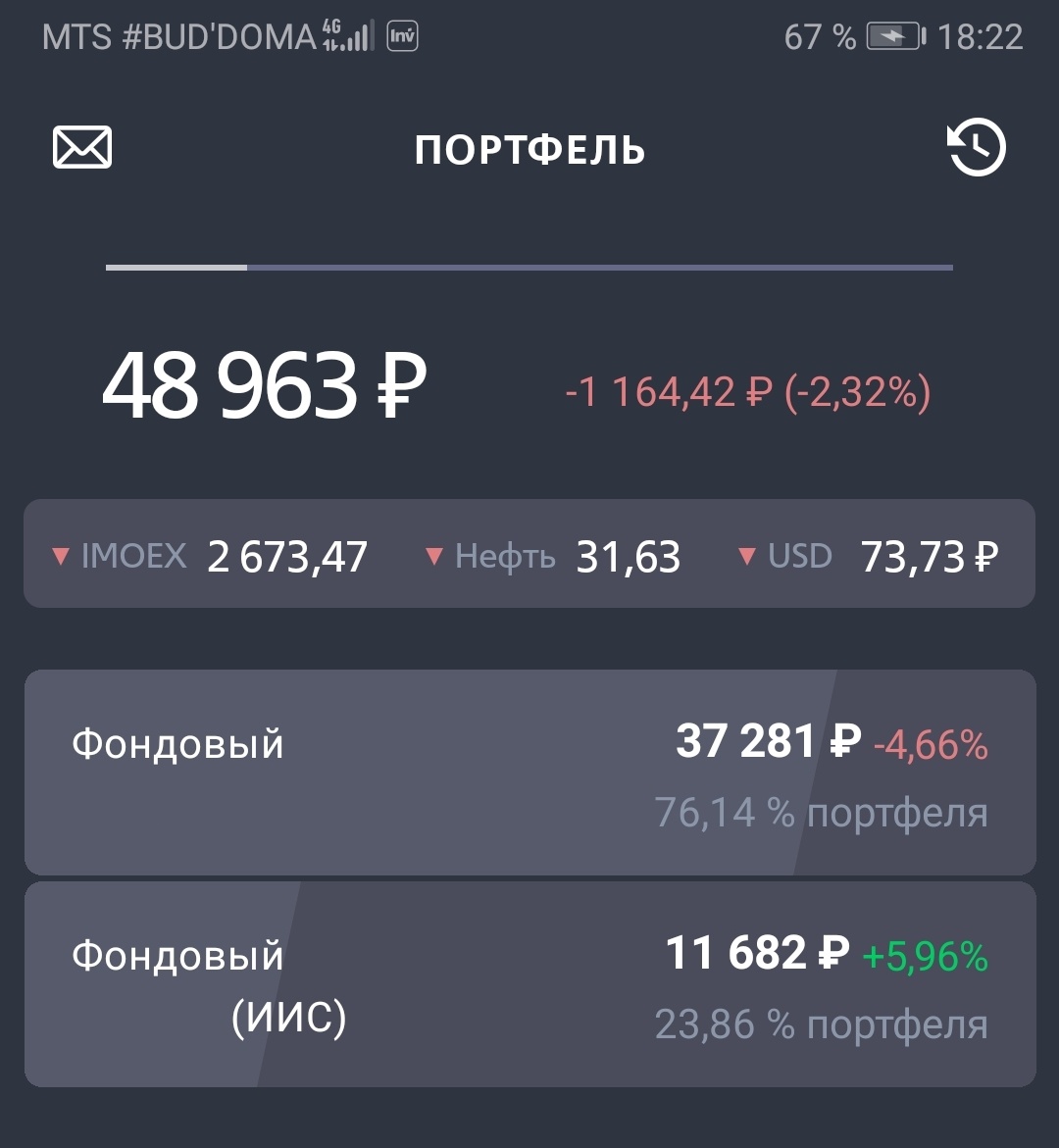Screen dimensions: 1059x1148
Task: Open portfolio history via clock icon
Action: 975,147
